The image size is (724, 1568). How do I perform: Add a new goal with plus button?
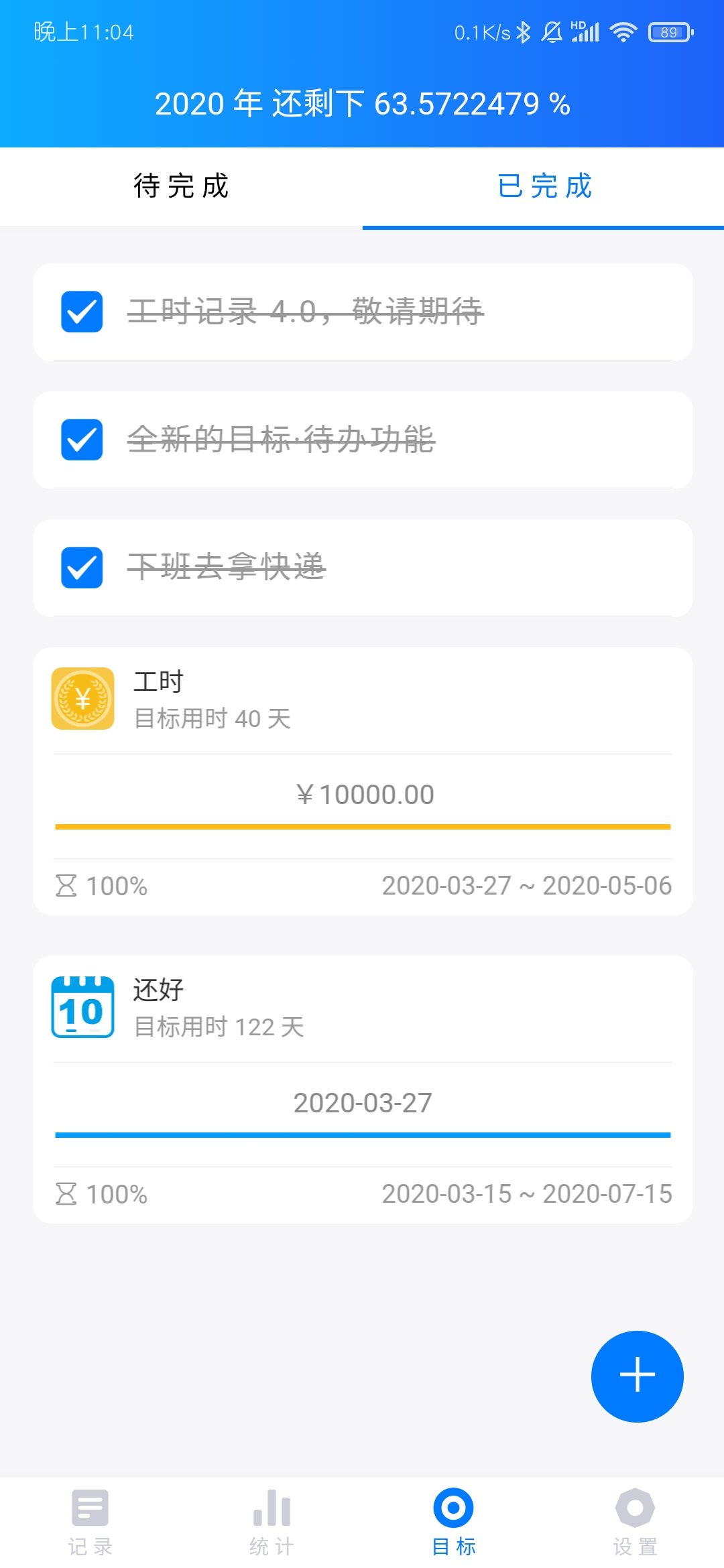coord(637,1376)
